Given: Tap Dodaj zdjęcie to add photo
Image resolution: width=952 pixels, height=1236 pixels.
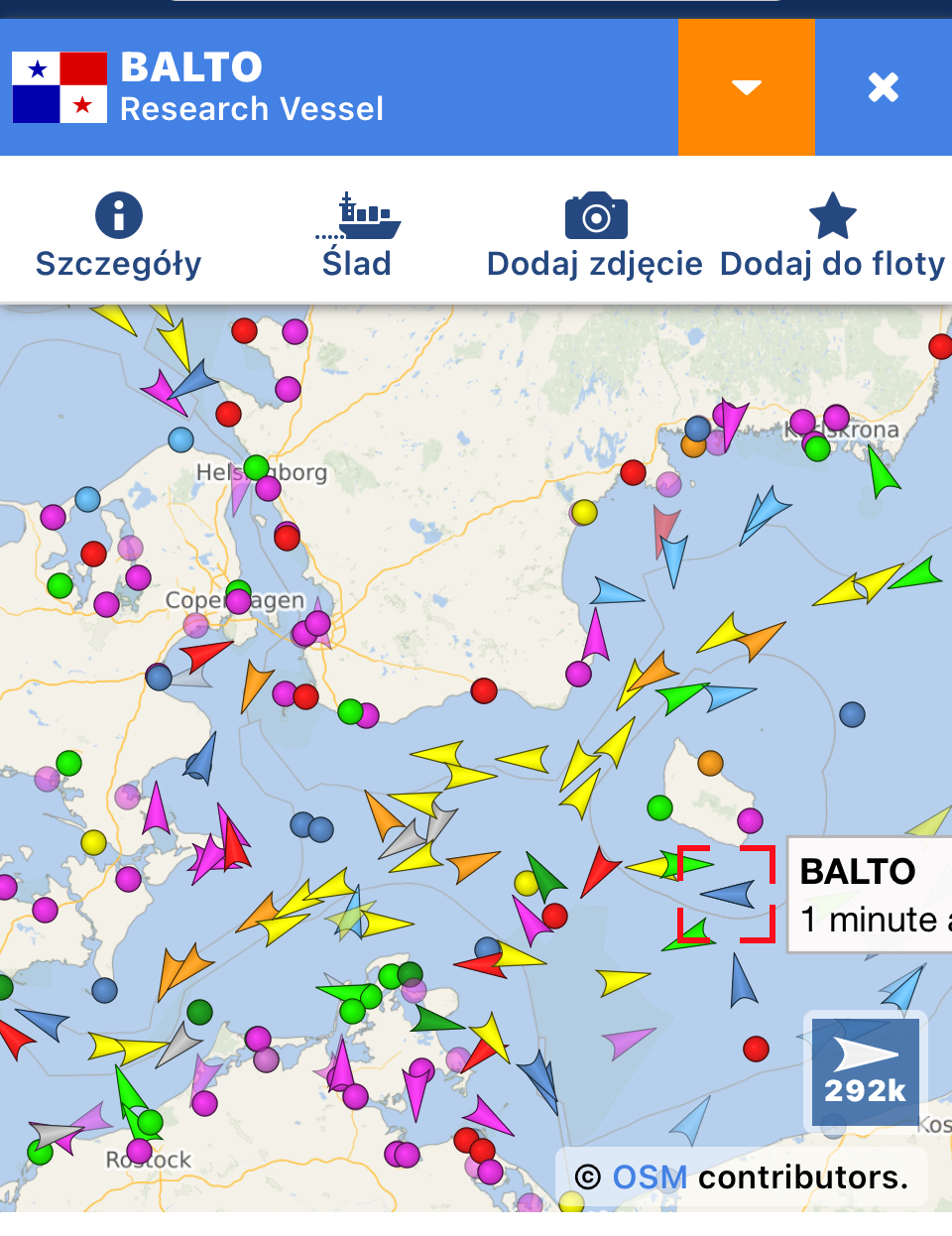Looking at the screenshot, I should pyautogui.click(x=595, y=236).
